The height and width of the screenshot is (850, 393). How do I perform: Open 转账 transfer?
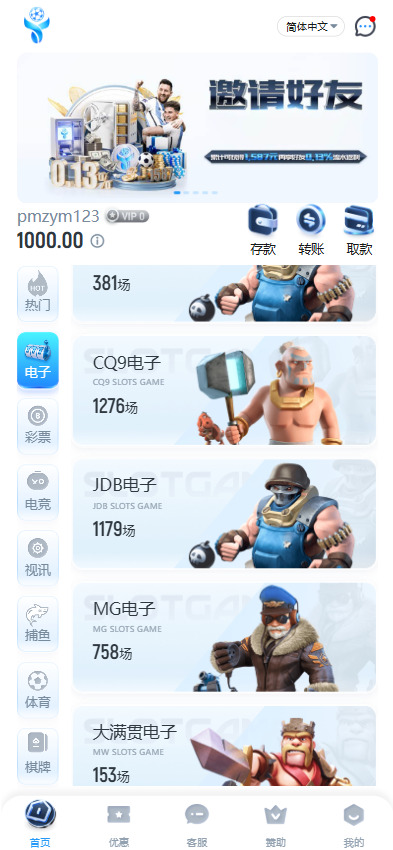(311, 230)
